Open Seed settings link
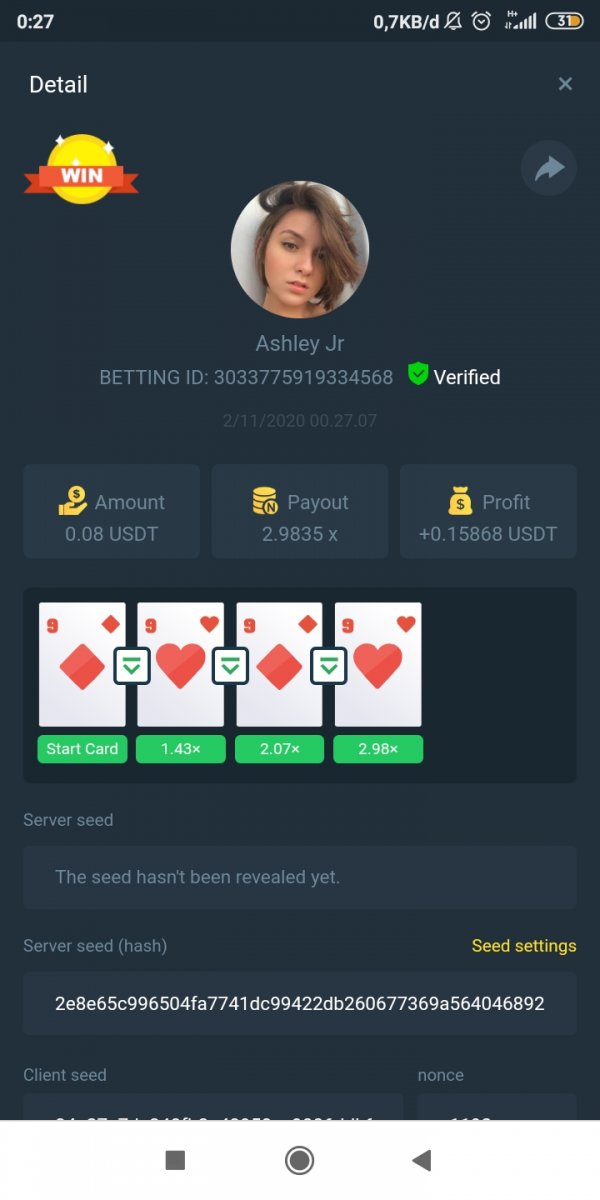The width and height of the screenshot is (600, 1200). coord(524,946)
